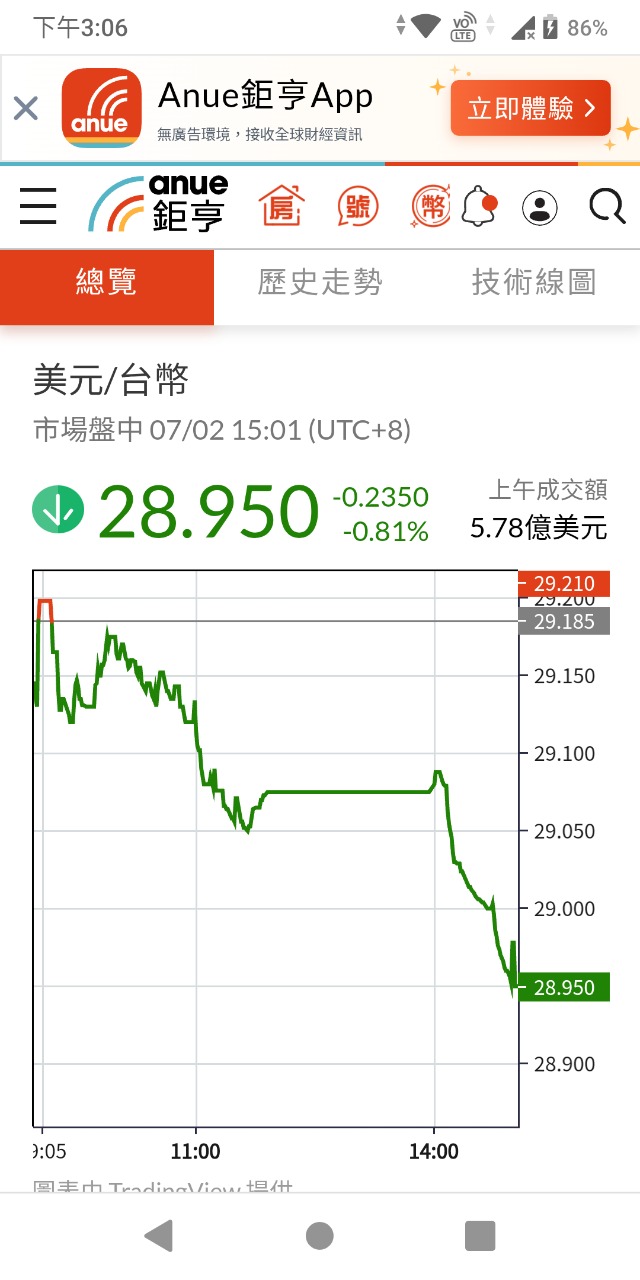640x1280 pixels.
Task: Return to the home screen
Action: click(x=320, y=1236)
